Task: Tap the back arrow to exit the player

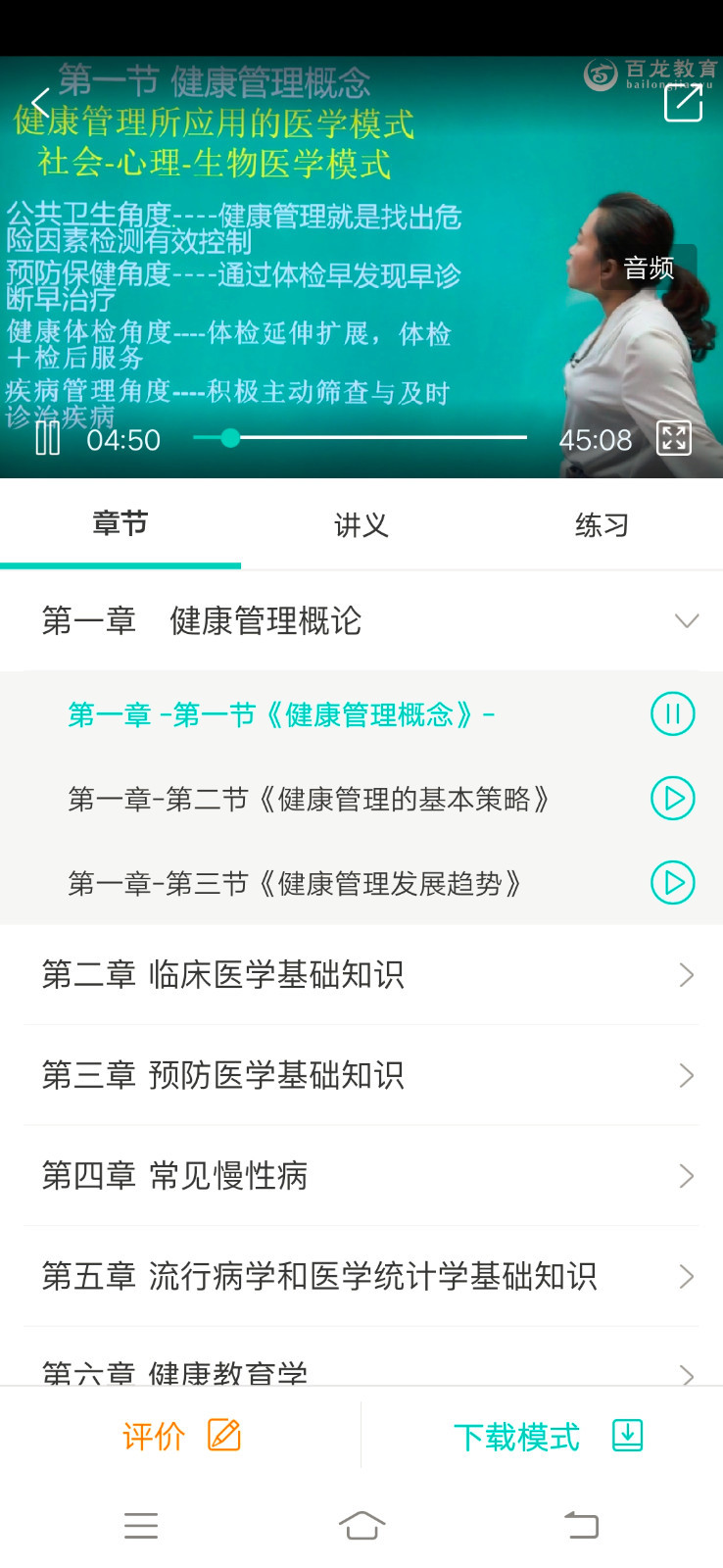Action: point(39,102)
